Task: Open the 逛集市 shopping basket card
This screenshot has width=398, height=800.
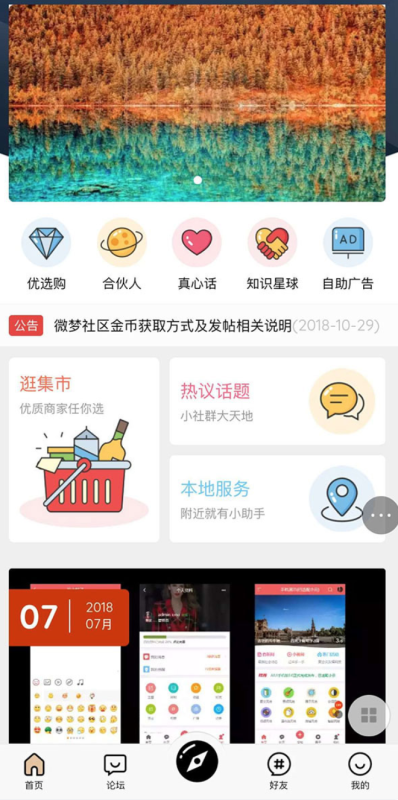Action: pyautogui.click(x=84, y=449)
